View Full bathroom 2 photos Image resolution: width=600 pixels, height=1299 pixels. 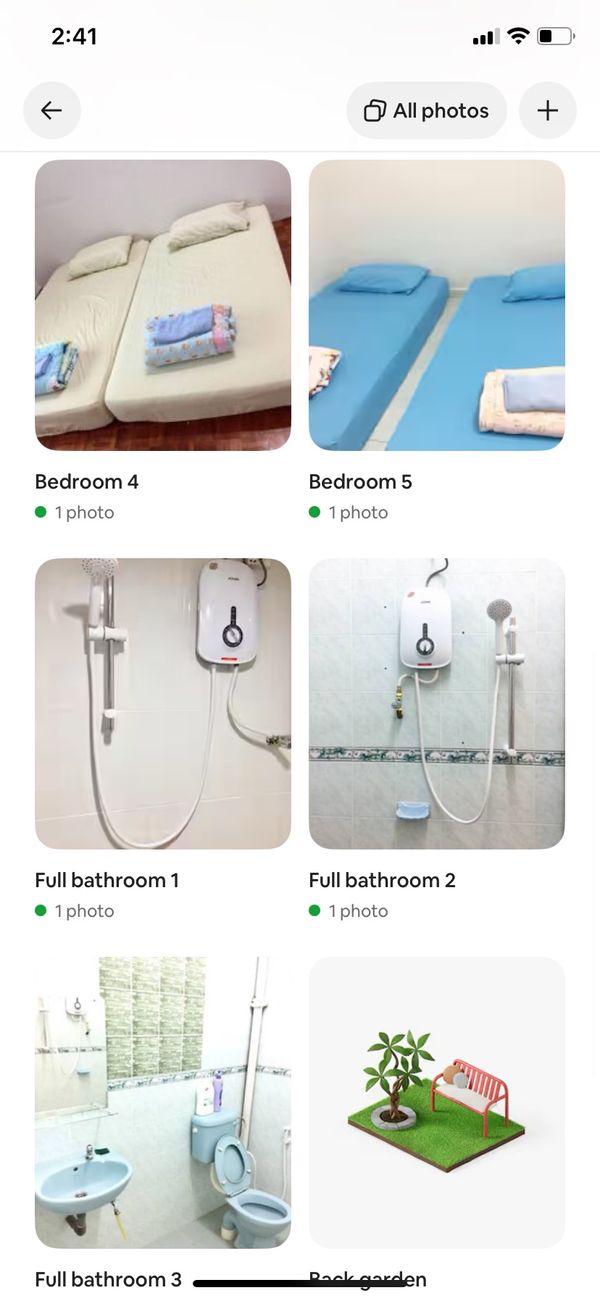[437, 703]
